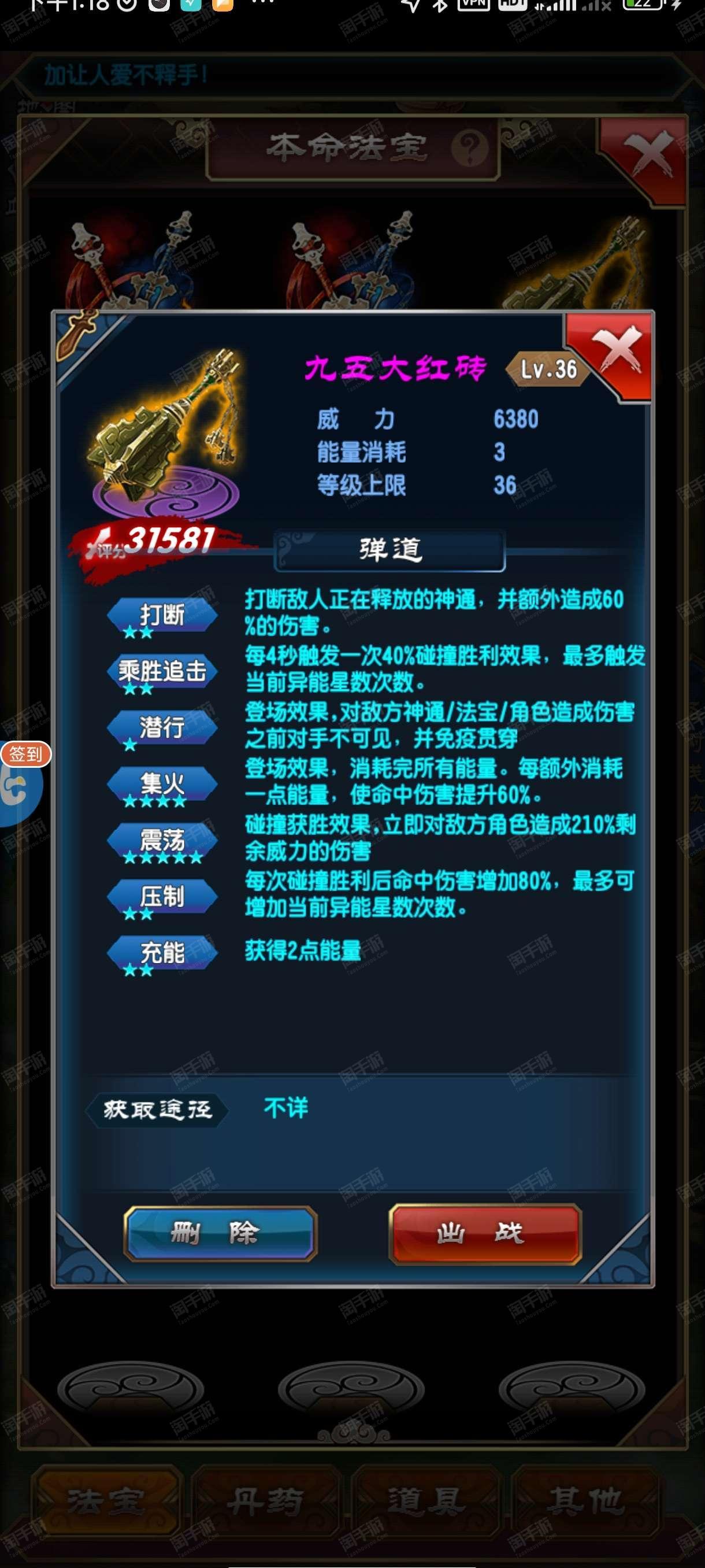The width and height of the screenshot is (705, 1568).
Task: Tap the 删除 button
Action: click(220, 1233)
